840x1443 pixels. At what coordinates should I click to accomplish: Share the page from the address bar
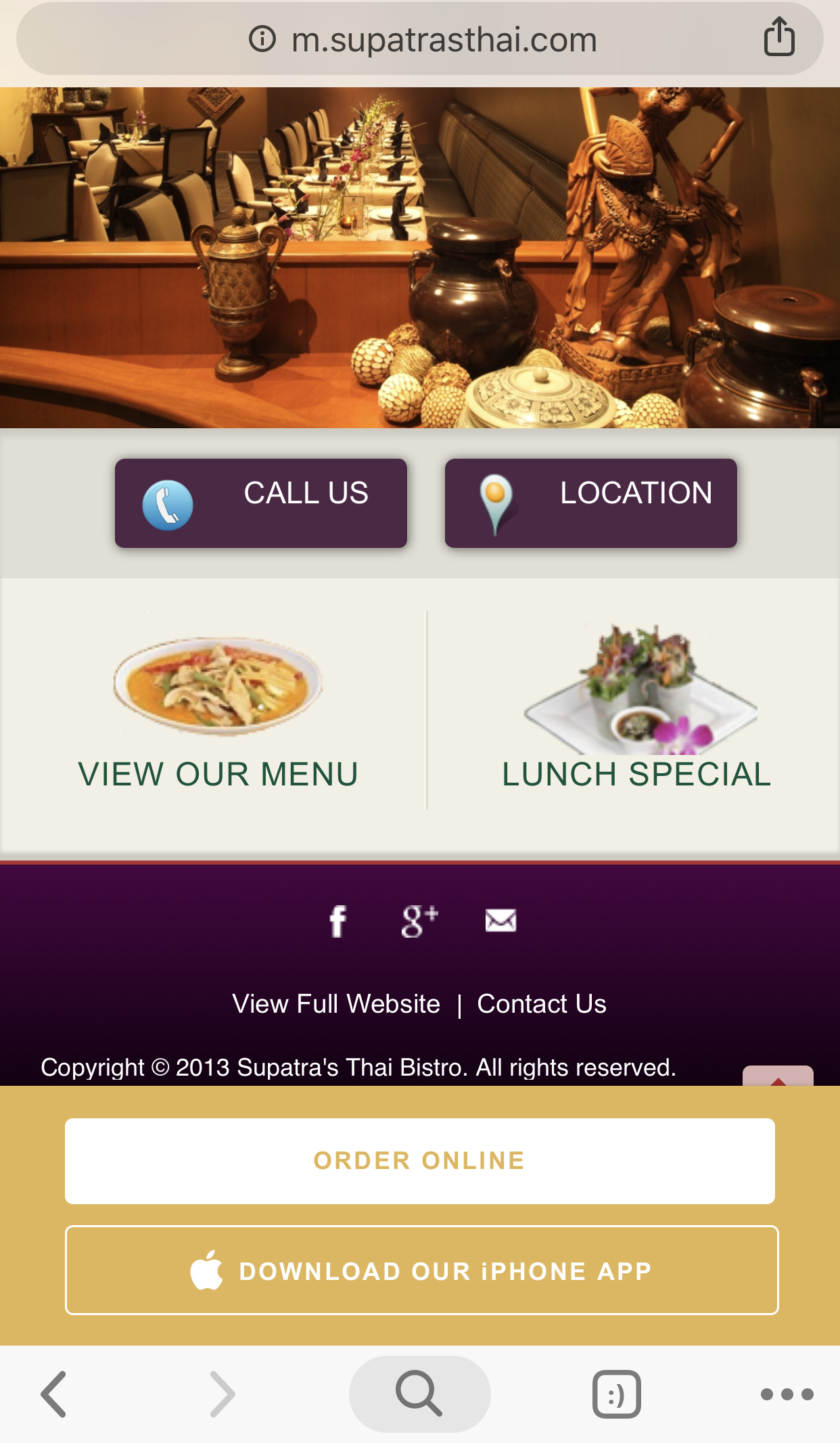point(779,38)
